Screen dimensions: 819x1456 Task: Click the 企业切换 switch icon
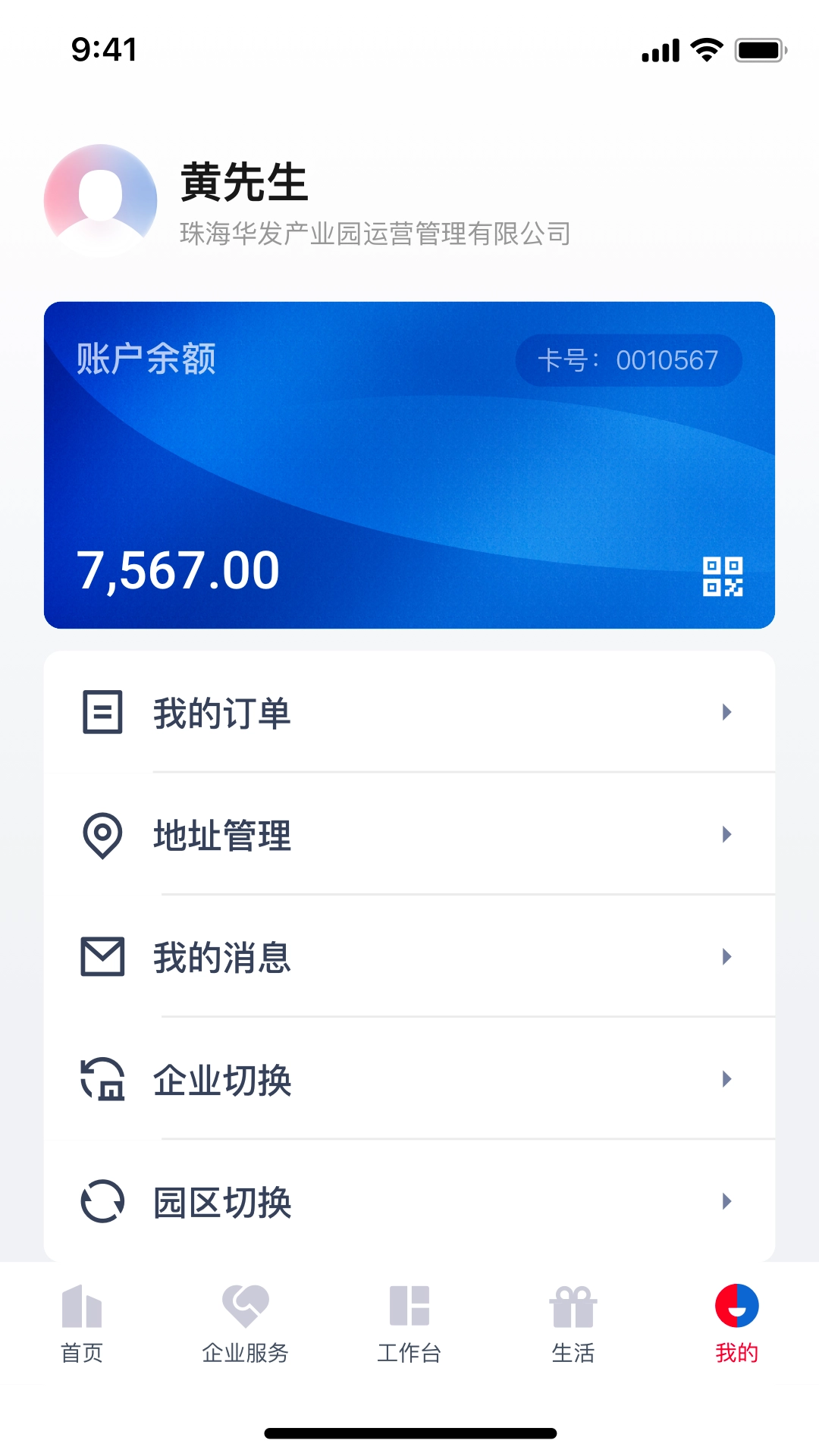pyautogui.click(x=102, y=1078)
